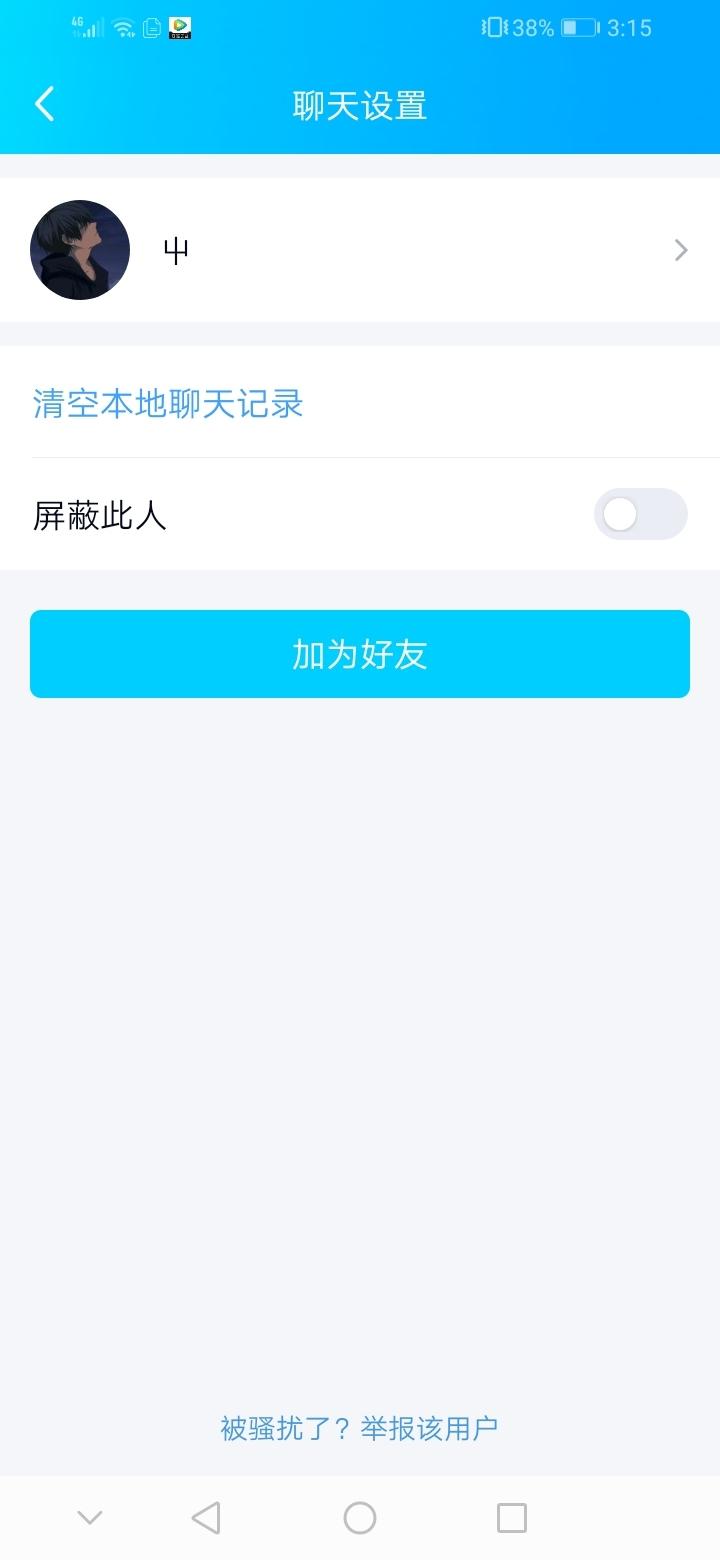Open the 举报该用户 report link
Viewport: 720px width, 1560px height.
coord(429,1428)
